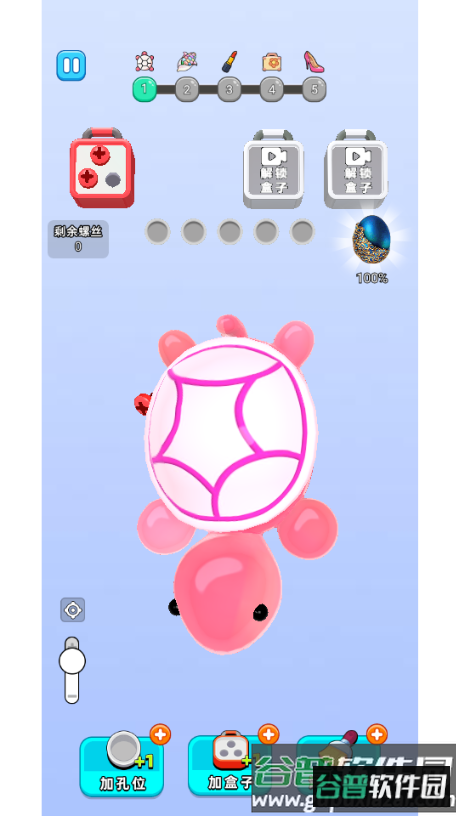459x816 pixels.
Task: Recenter the camera view
Action: pos(72,609)
